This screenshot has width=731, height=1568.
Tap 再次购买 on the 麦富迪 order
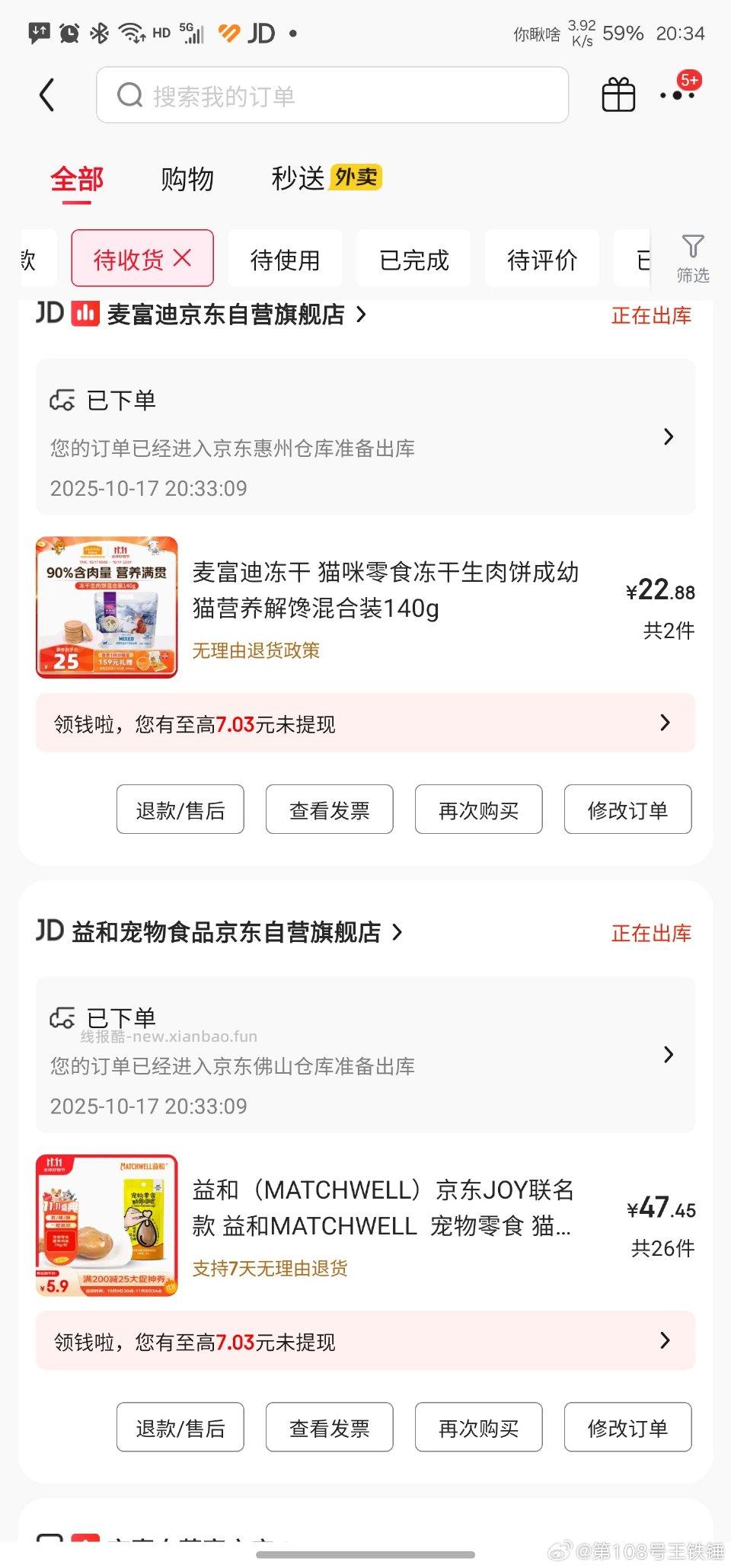477,810
